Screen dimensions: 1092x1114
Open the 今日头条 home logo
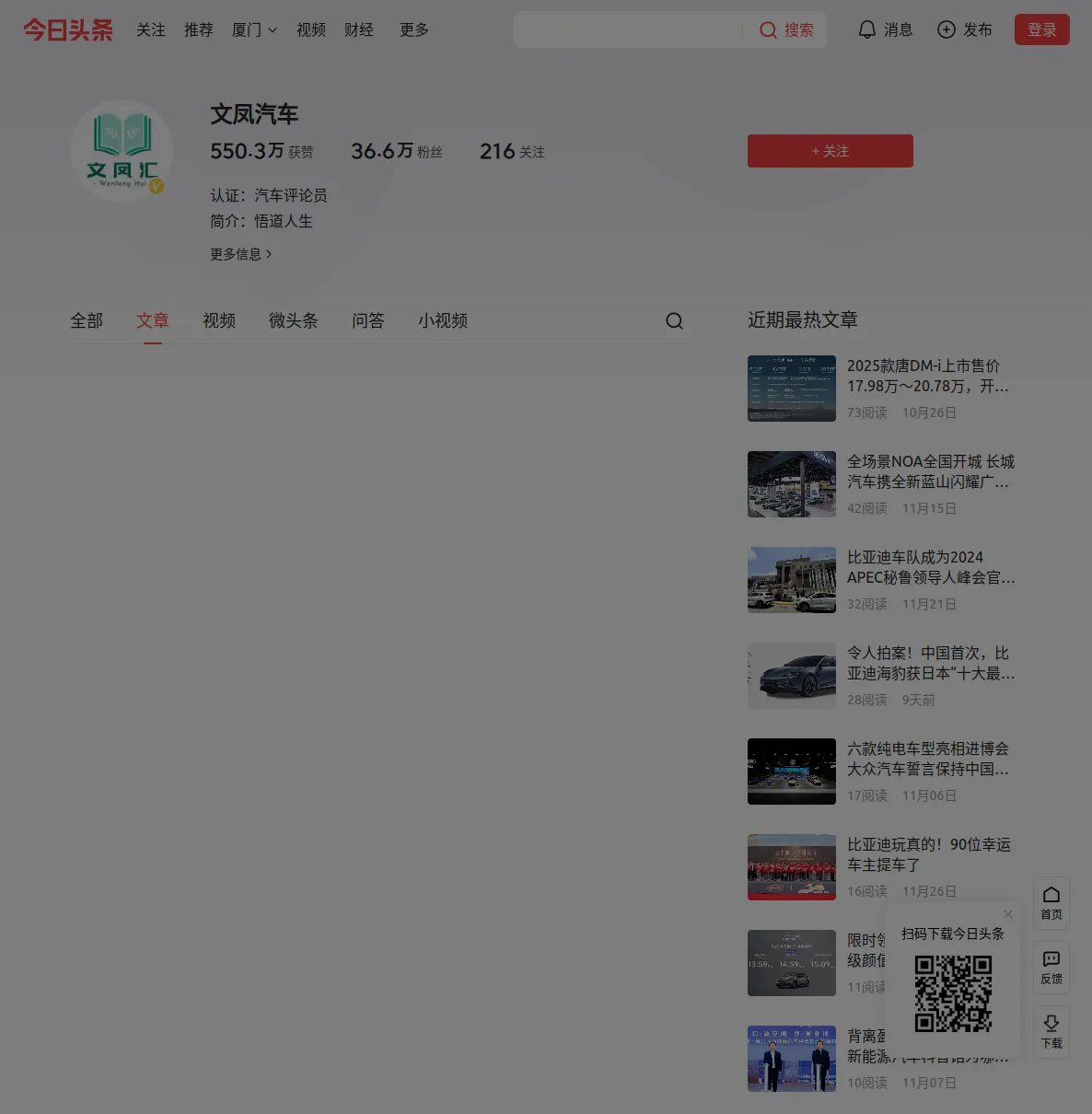click(68, 30)
